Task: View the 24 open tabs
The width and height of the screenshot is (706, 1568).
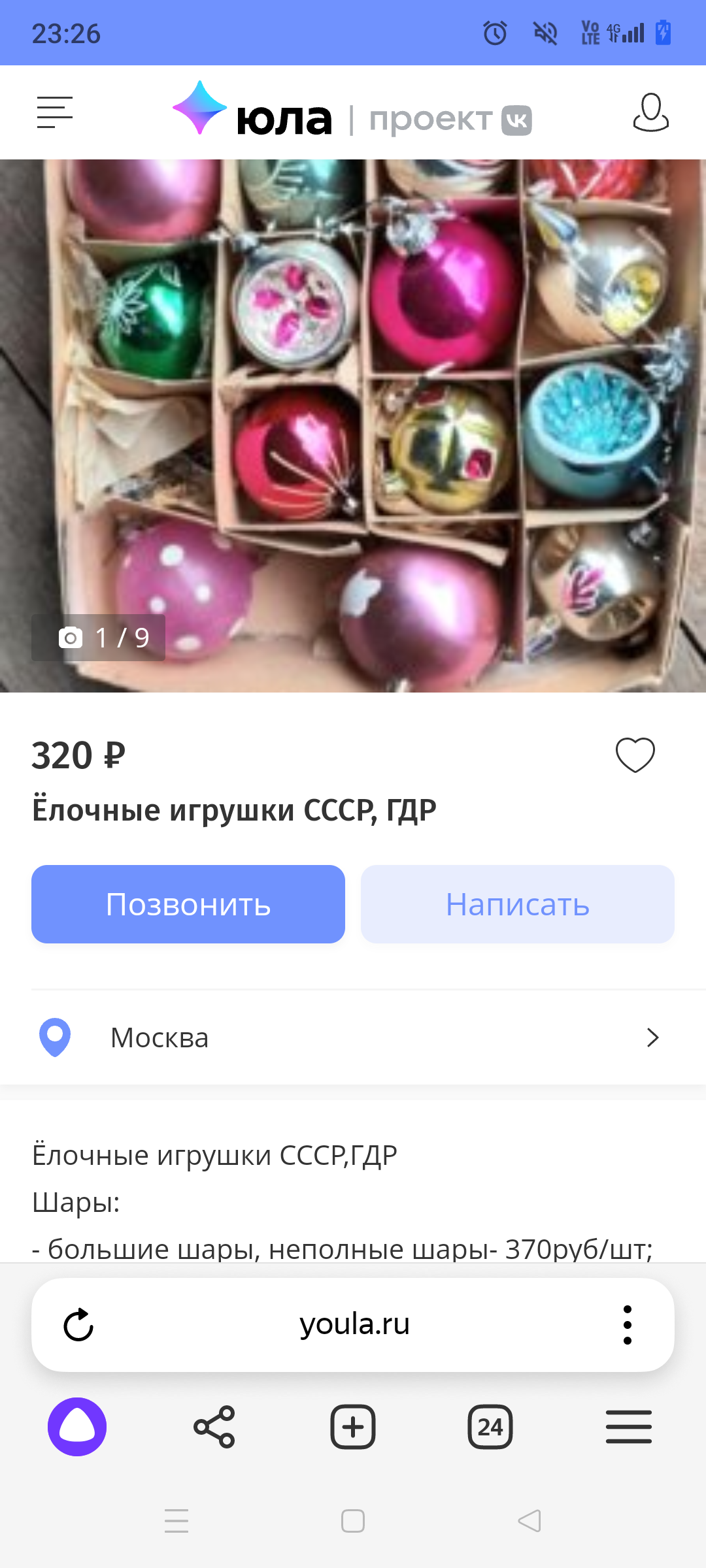Action: (x=490, y=1427)
